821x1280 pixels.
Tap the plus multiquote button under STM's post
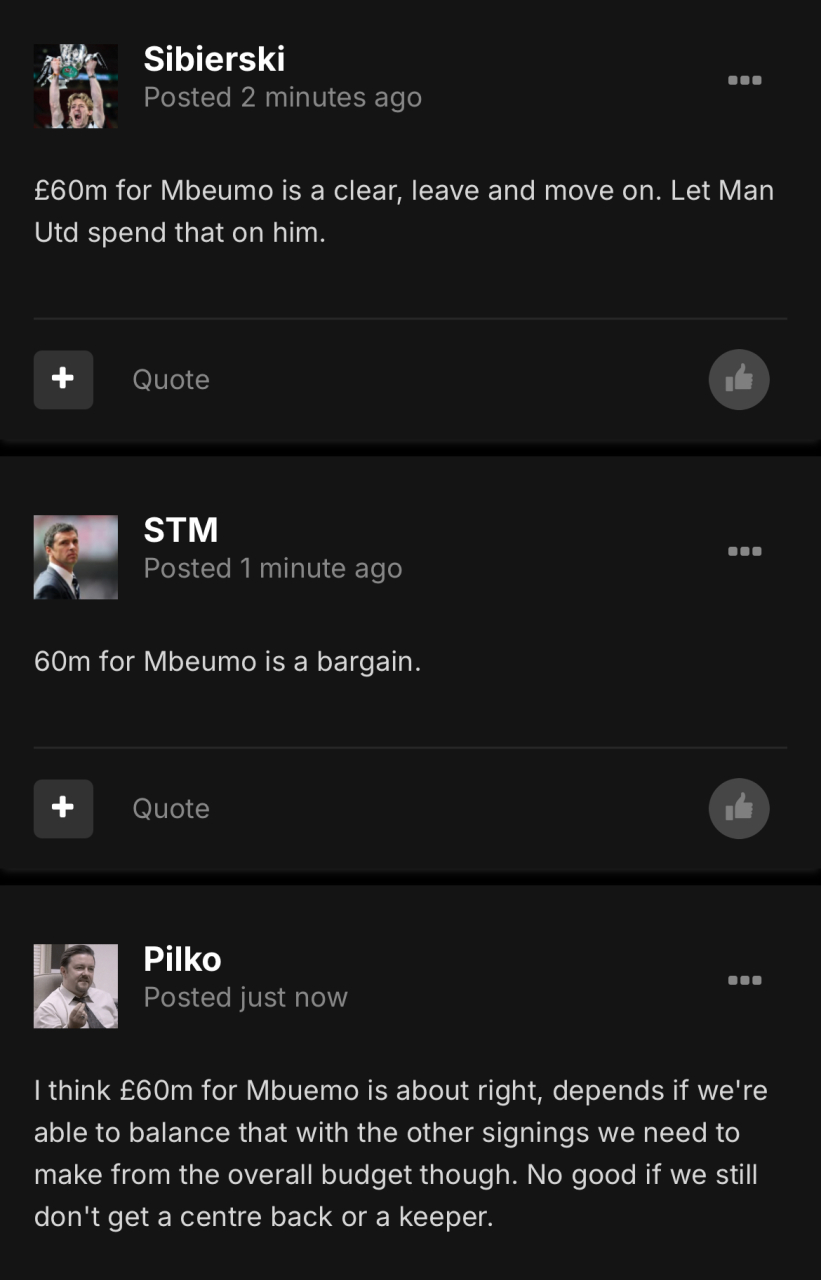click(63, 808)
